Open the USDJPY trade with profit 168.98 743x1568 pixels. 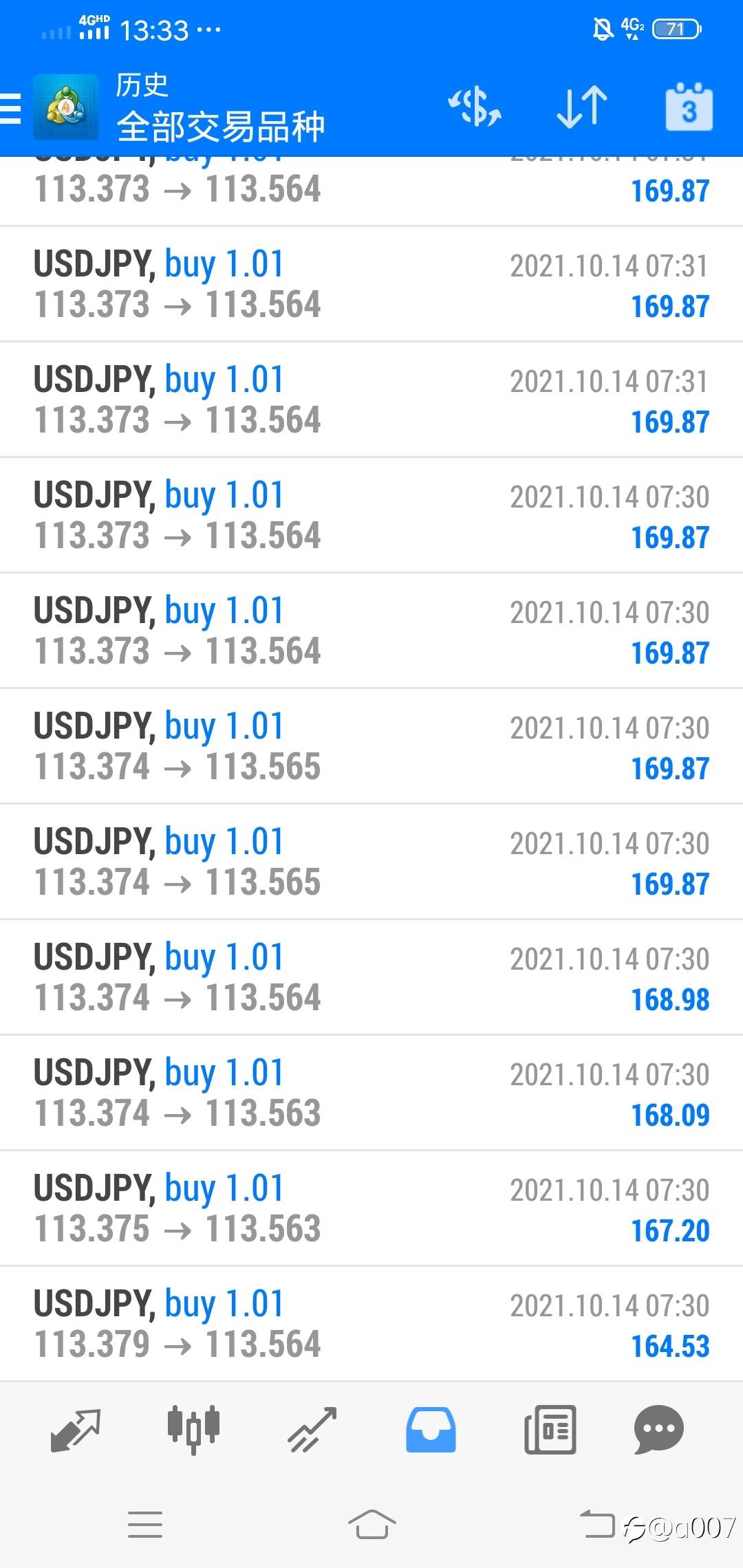point(371,977)
